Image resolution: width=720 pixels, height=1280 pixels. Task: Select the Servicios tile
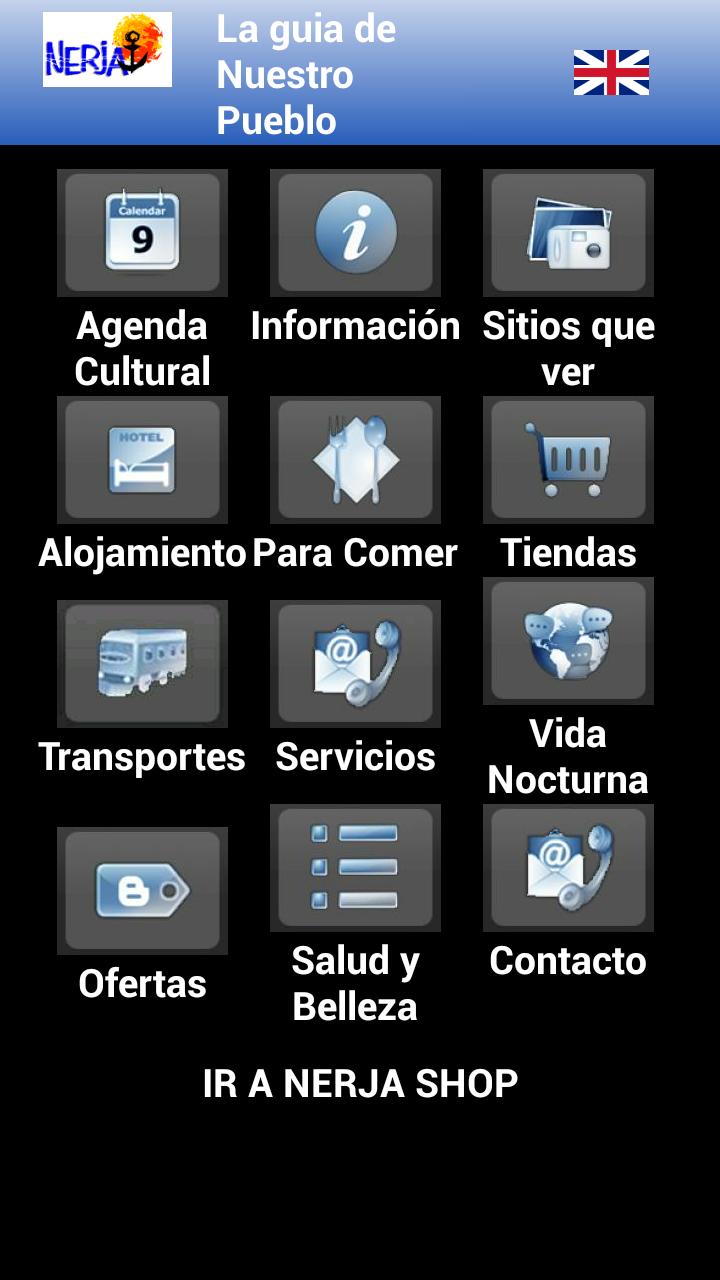(355, 663)
